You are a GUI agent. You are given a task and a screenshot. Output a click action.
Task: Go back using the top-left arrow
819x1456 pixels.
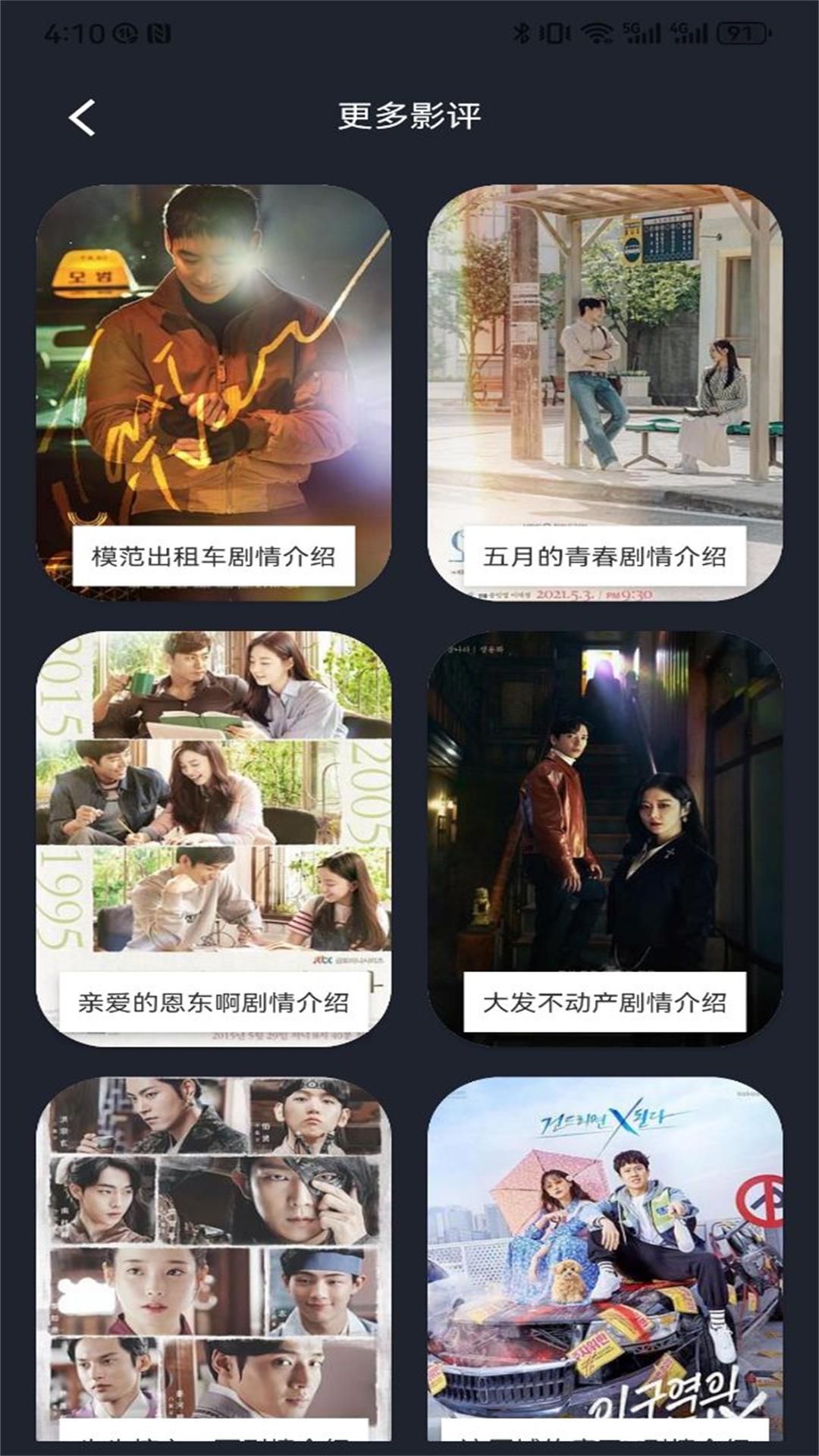click(82, 118)
